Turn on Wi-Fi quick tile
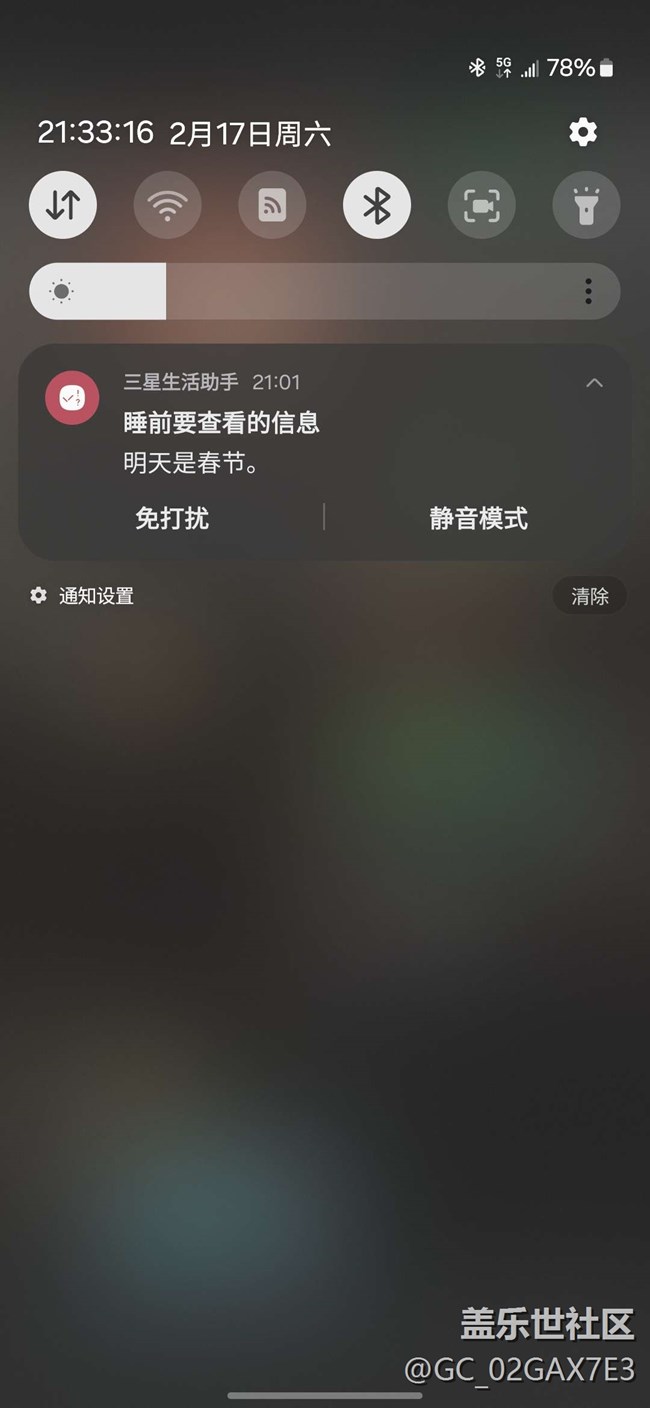650x1408 pixels. [x=167, y=205]
